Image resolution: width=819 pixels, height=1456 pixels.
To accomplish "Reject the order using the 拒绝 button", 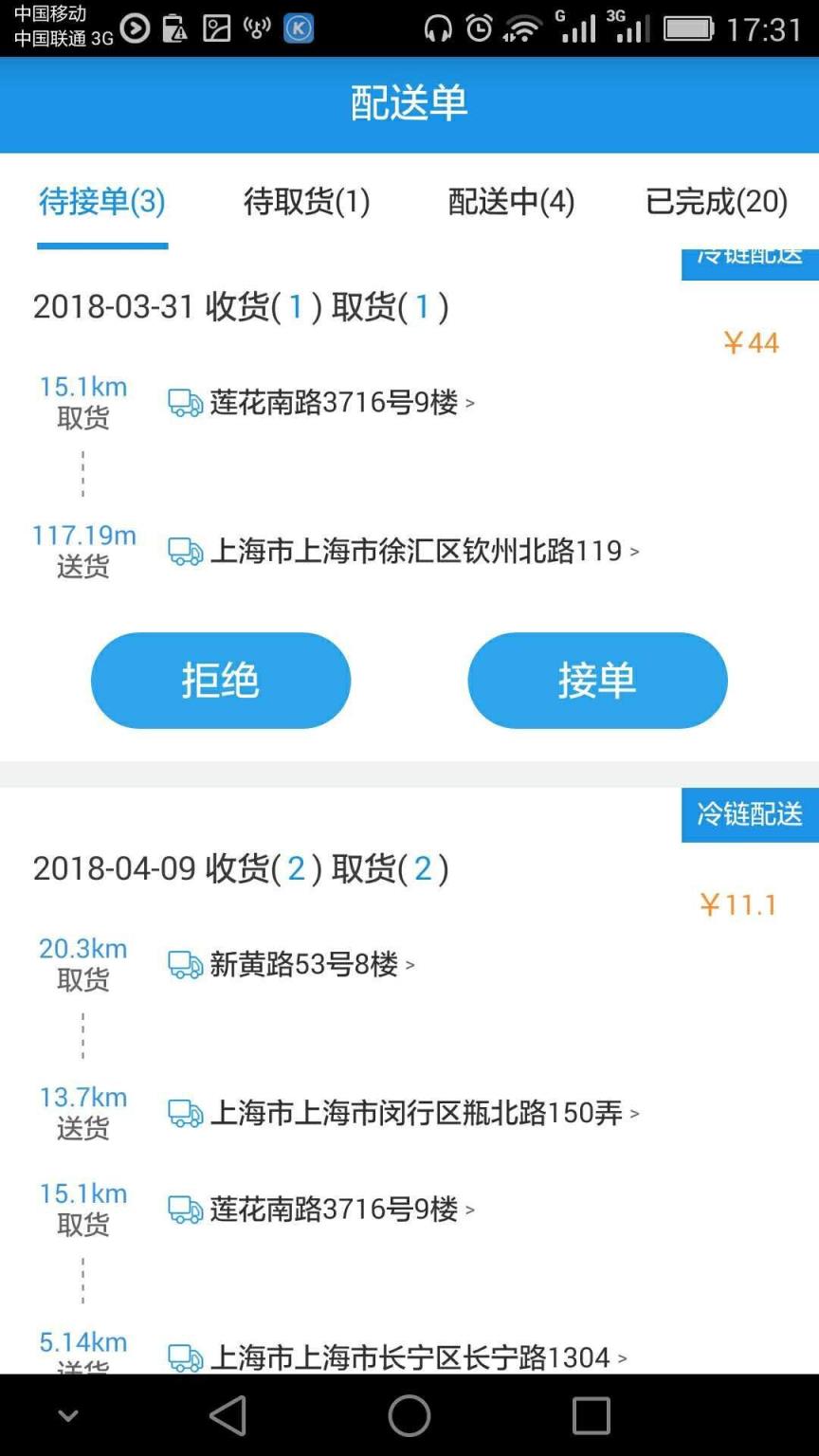I will [x=220, y=680].
